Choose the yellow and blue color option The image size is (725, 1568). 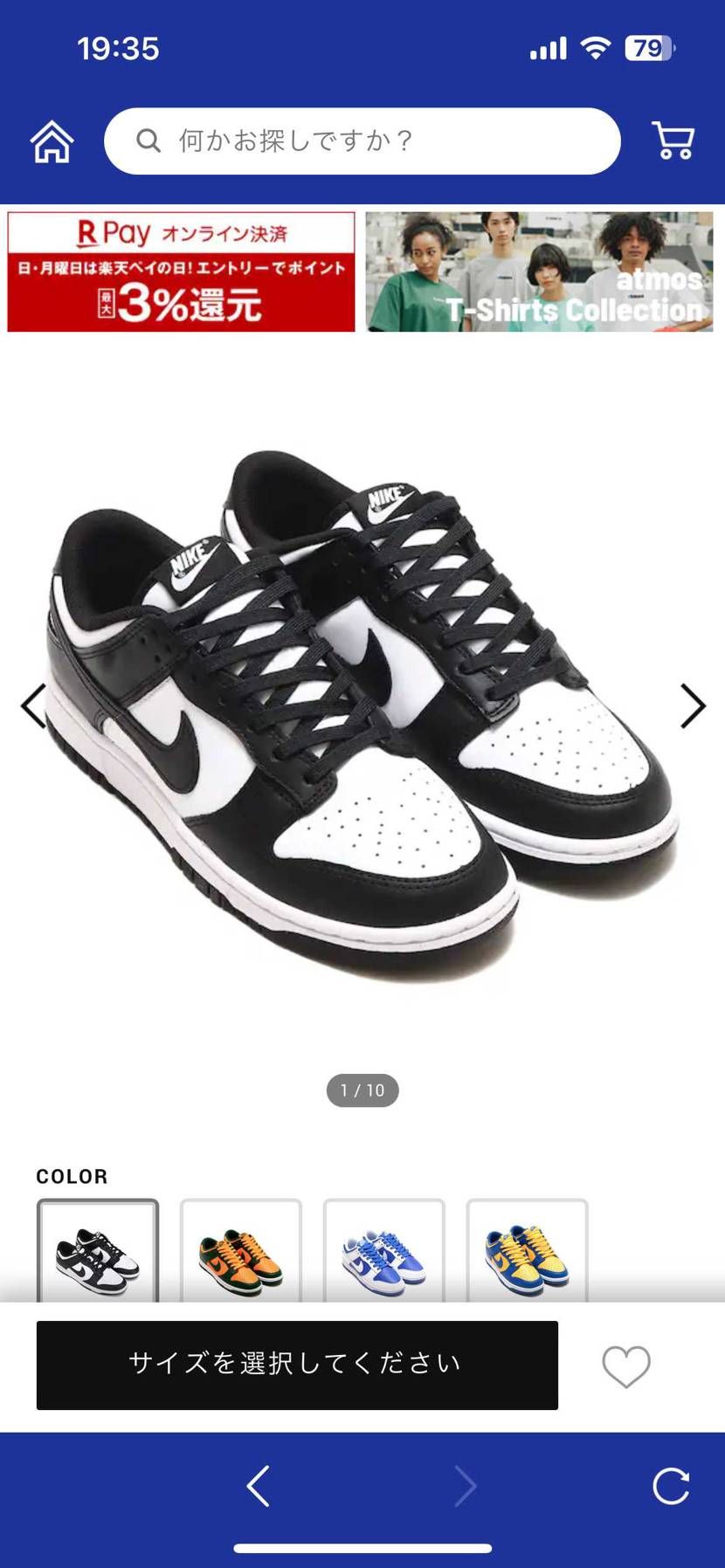(528, 1253)
